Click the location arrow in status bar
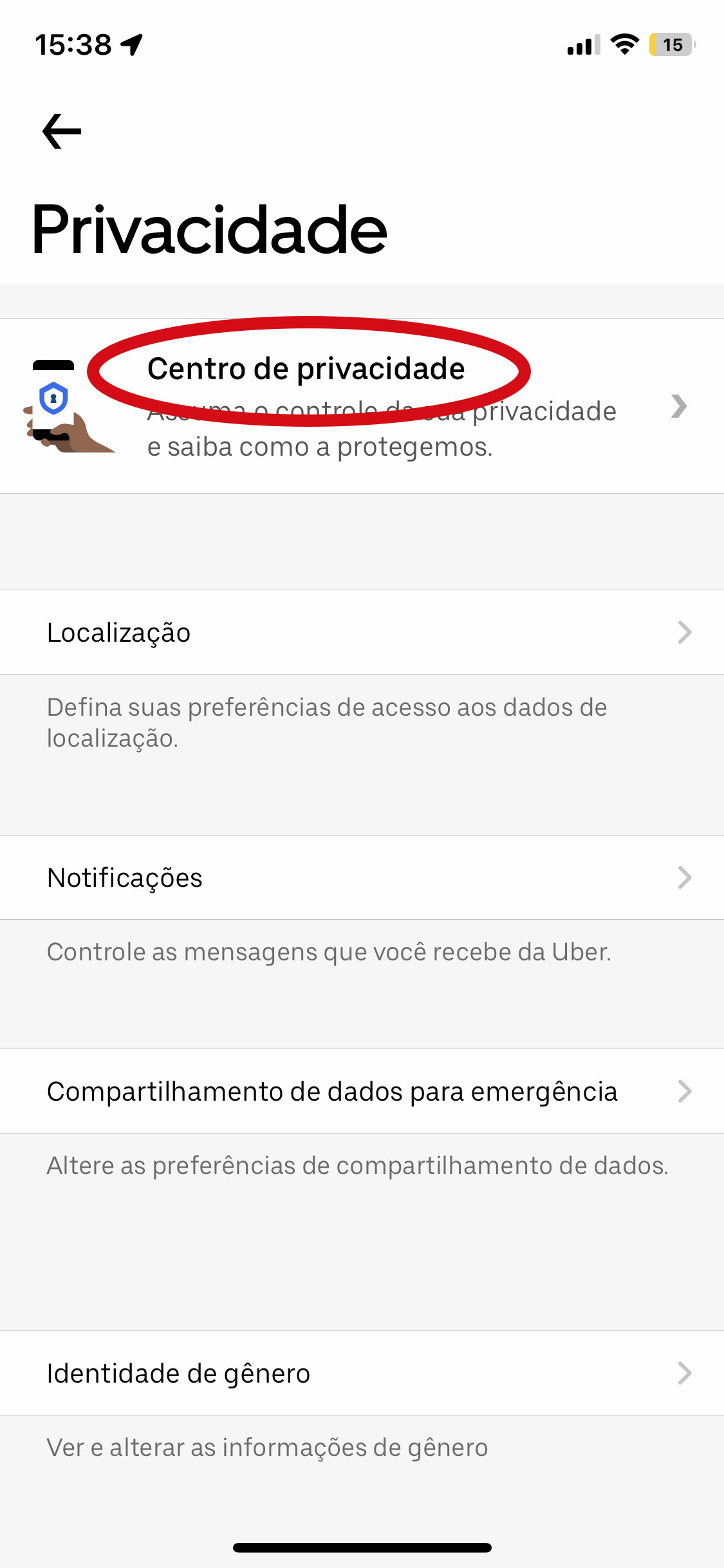Screen dimensions: 724x1568 (x=131, y=43)
